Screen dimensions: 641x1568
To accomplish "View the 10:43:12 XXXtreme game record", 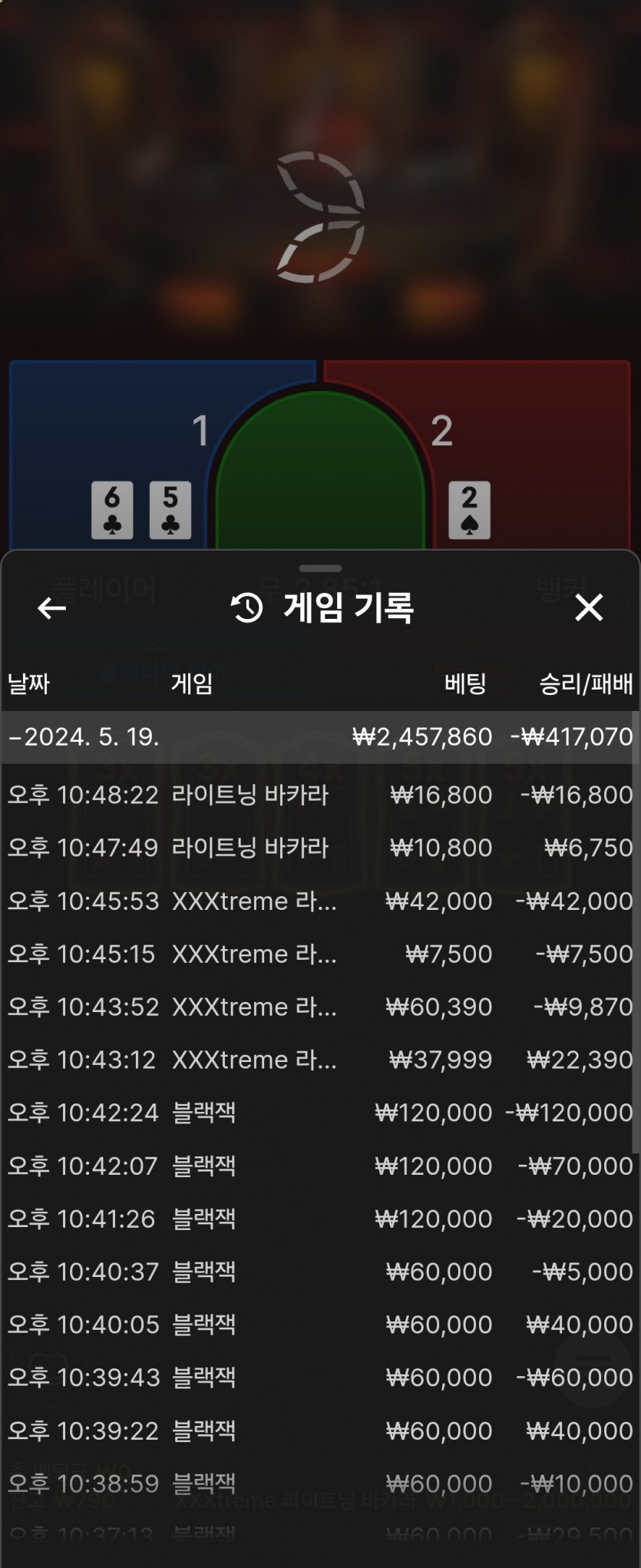I will point(319,1060).
